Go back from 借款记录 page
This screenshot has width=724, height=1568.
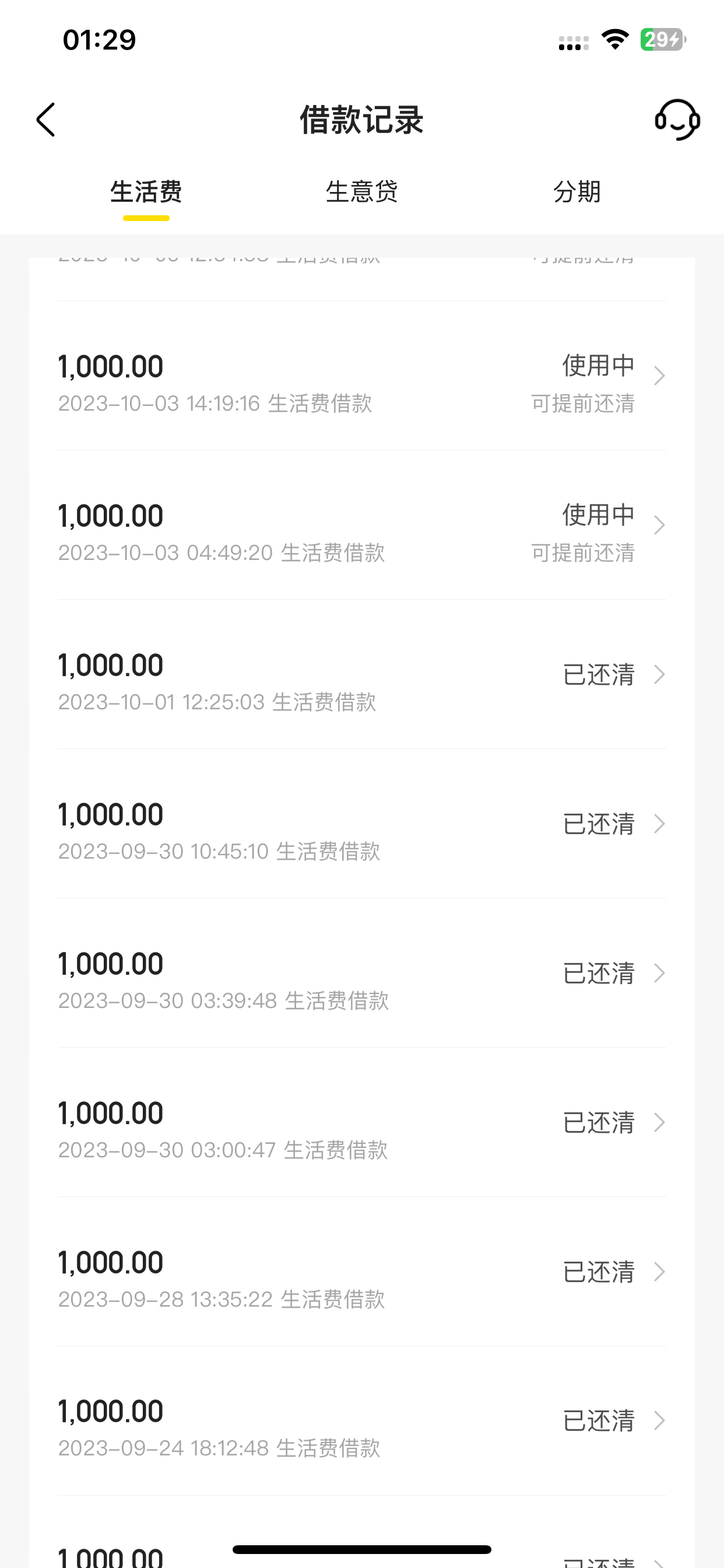46,120
